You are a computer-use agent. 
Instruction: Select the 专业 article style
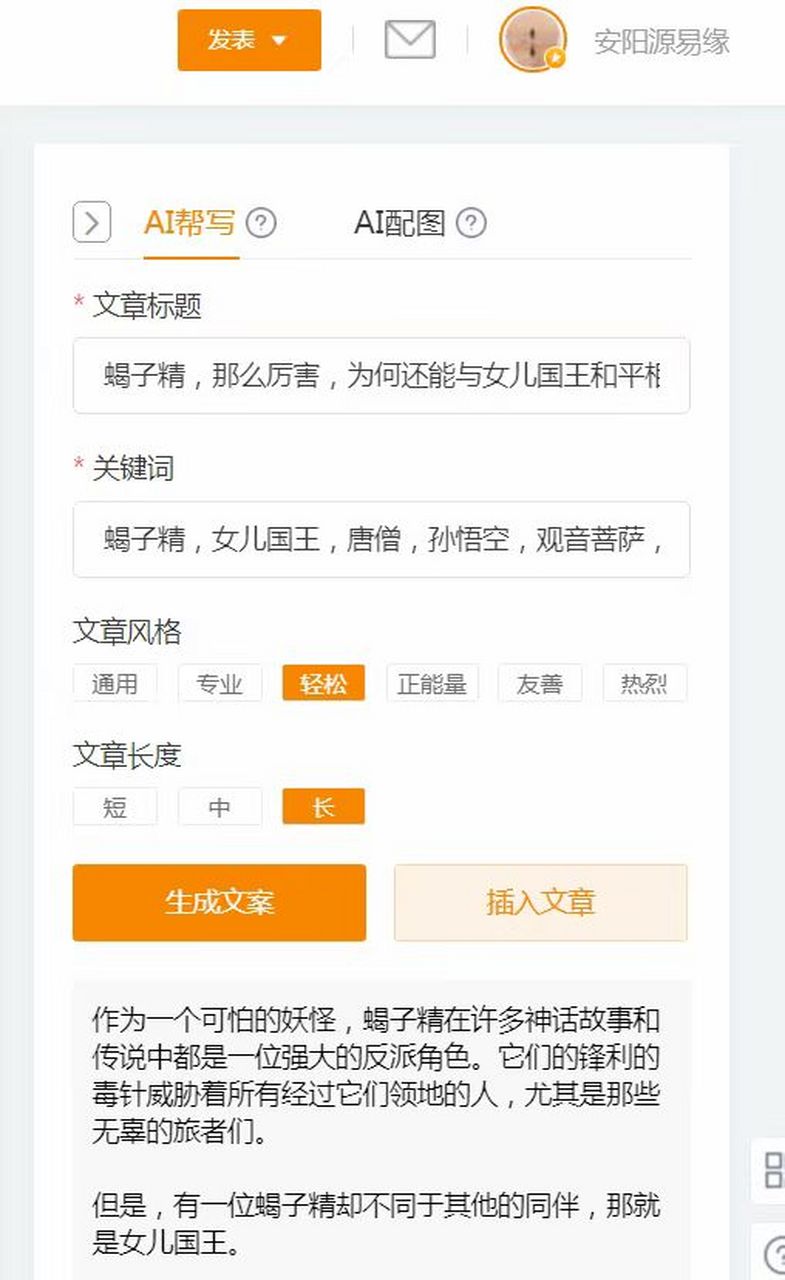tap(219, 683)
